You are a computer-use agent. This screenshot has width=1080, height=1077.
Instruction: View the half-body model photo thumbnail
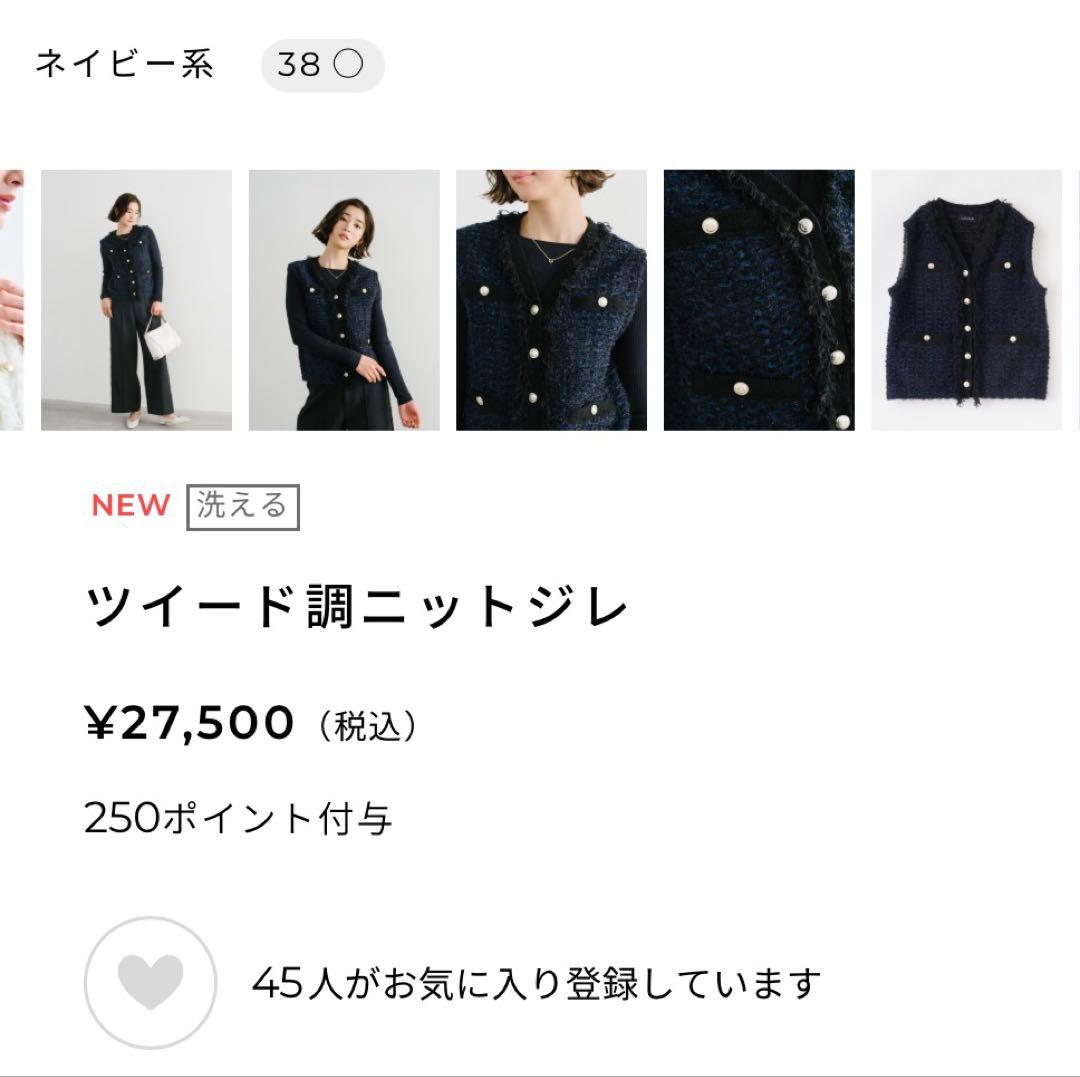344,300
